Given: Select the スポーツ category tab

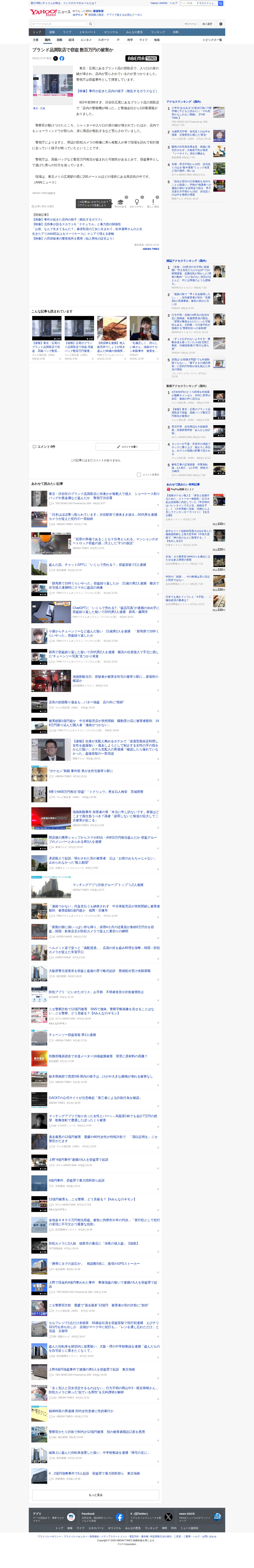Looking at the screenshot, I should click(x=104, y=40).
